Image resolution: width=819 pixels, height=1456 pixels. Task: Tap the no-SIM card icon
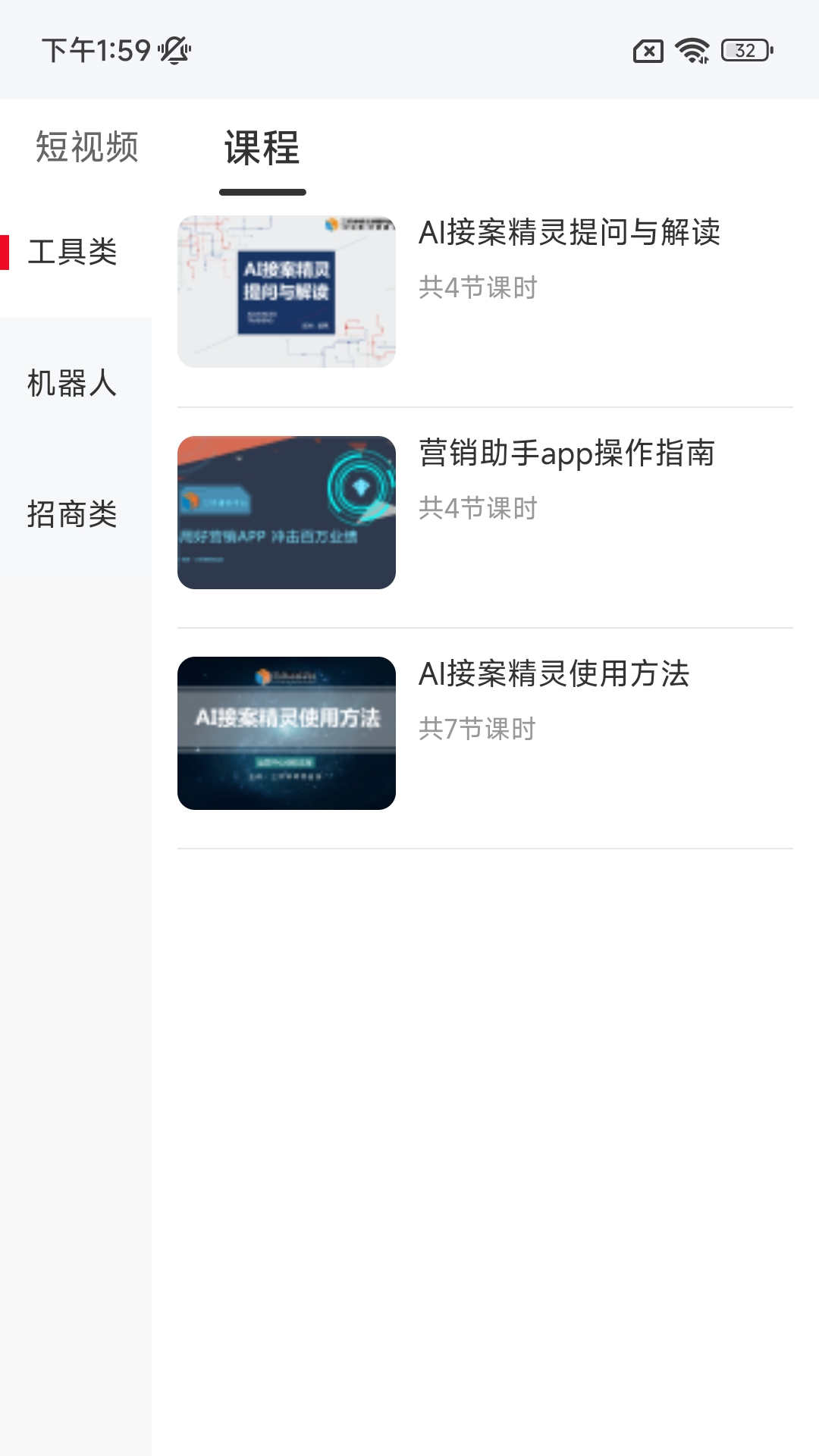click(645, 50)
